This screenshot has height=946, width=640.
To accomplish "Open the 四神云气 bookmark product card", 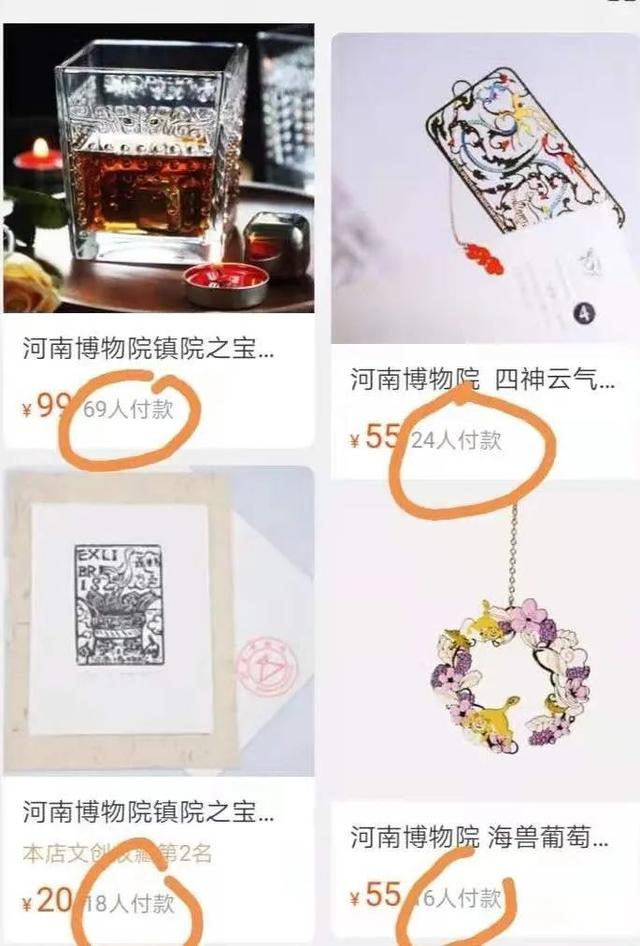I will (x=484, y=190).
